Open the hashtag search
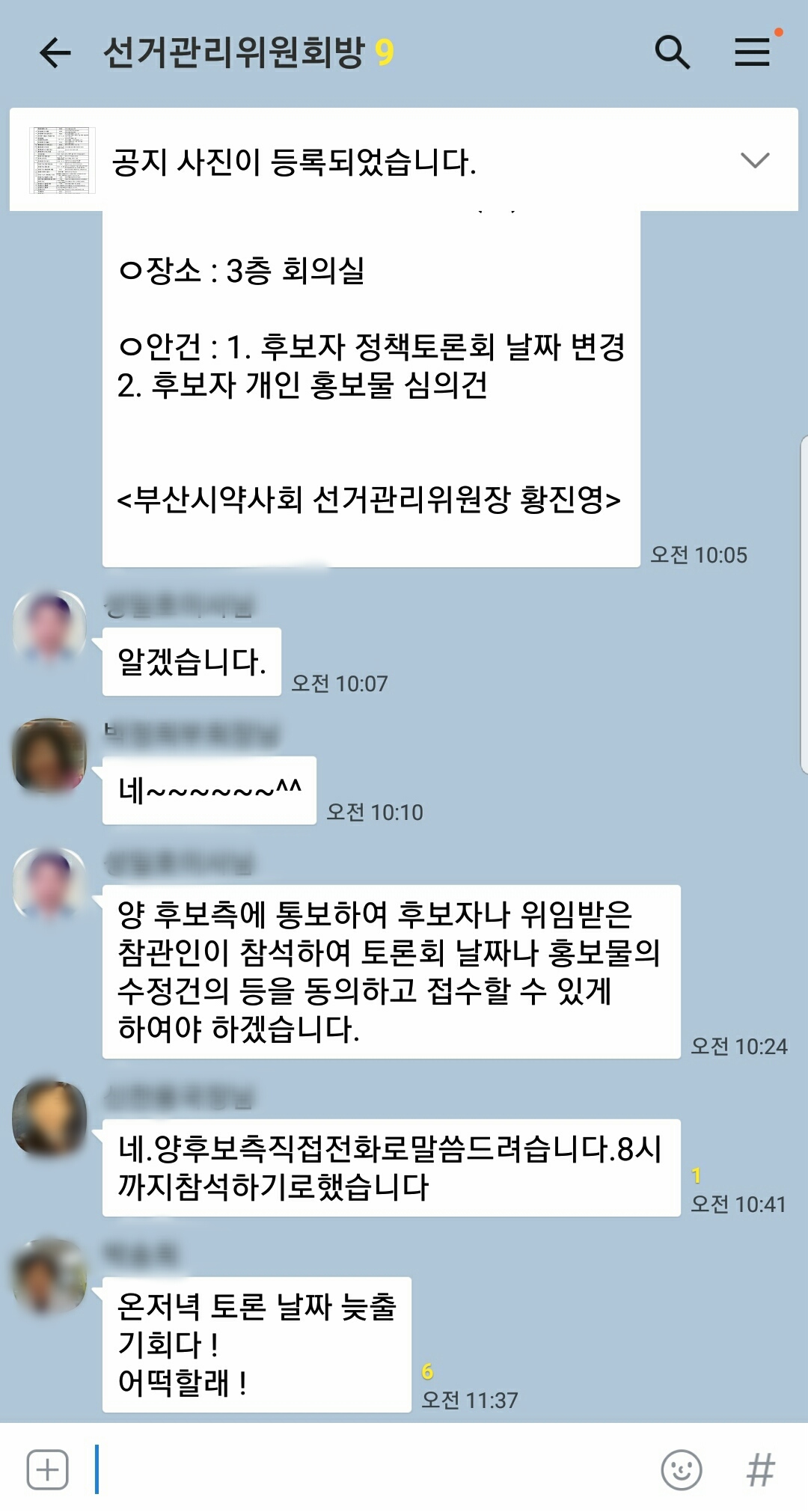 [x=760, y=1469]
